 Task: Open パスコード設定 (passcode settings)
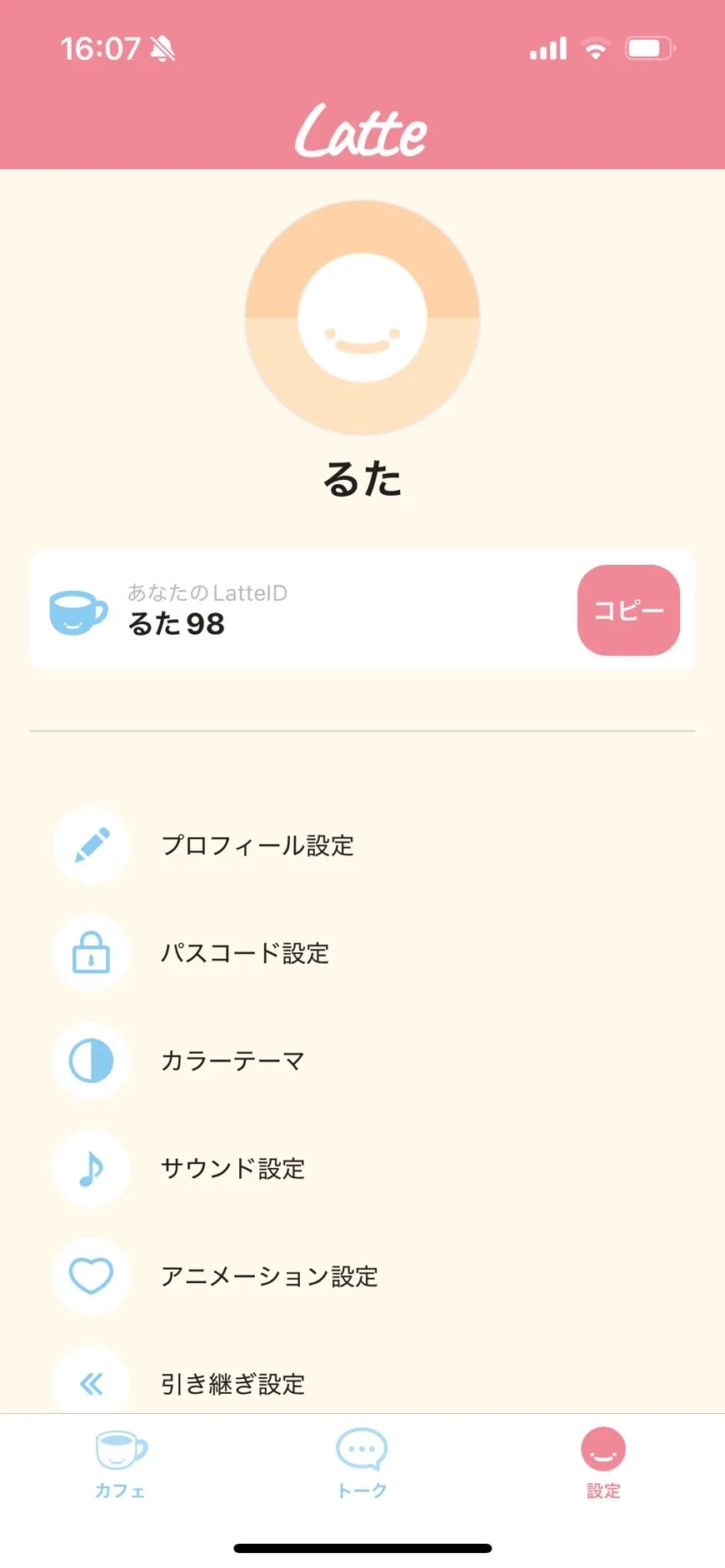(x=244, y=953)
